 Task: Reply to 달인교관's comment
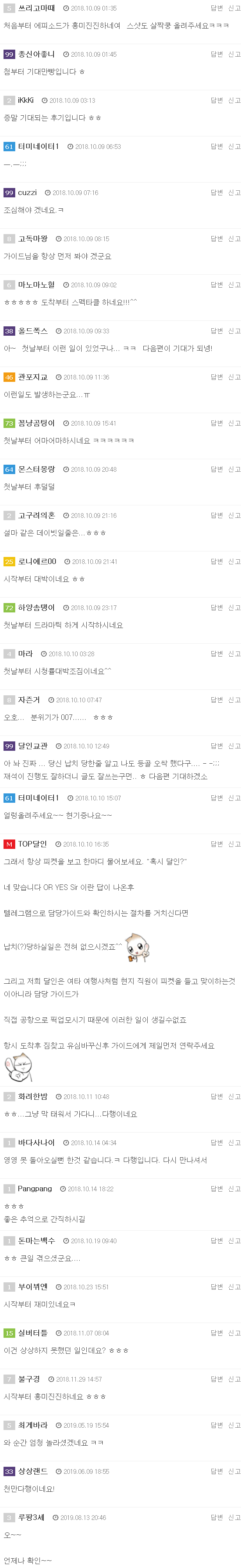click(216, 746)
